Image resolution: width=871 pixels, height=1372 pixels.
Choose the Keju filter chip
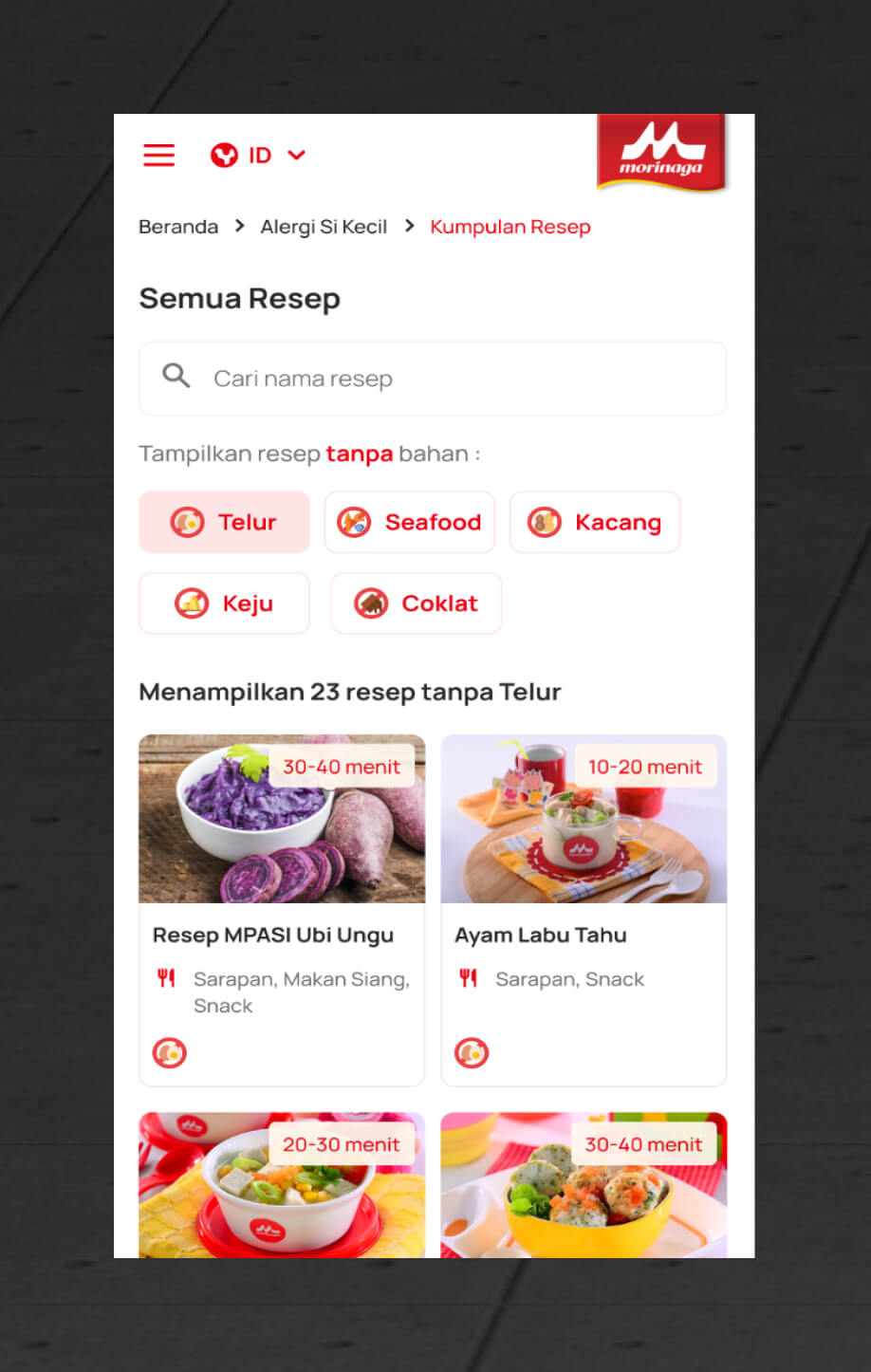click(x=224, y=603)
